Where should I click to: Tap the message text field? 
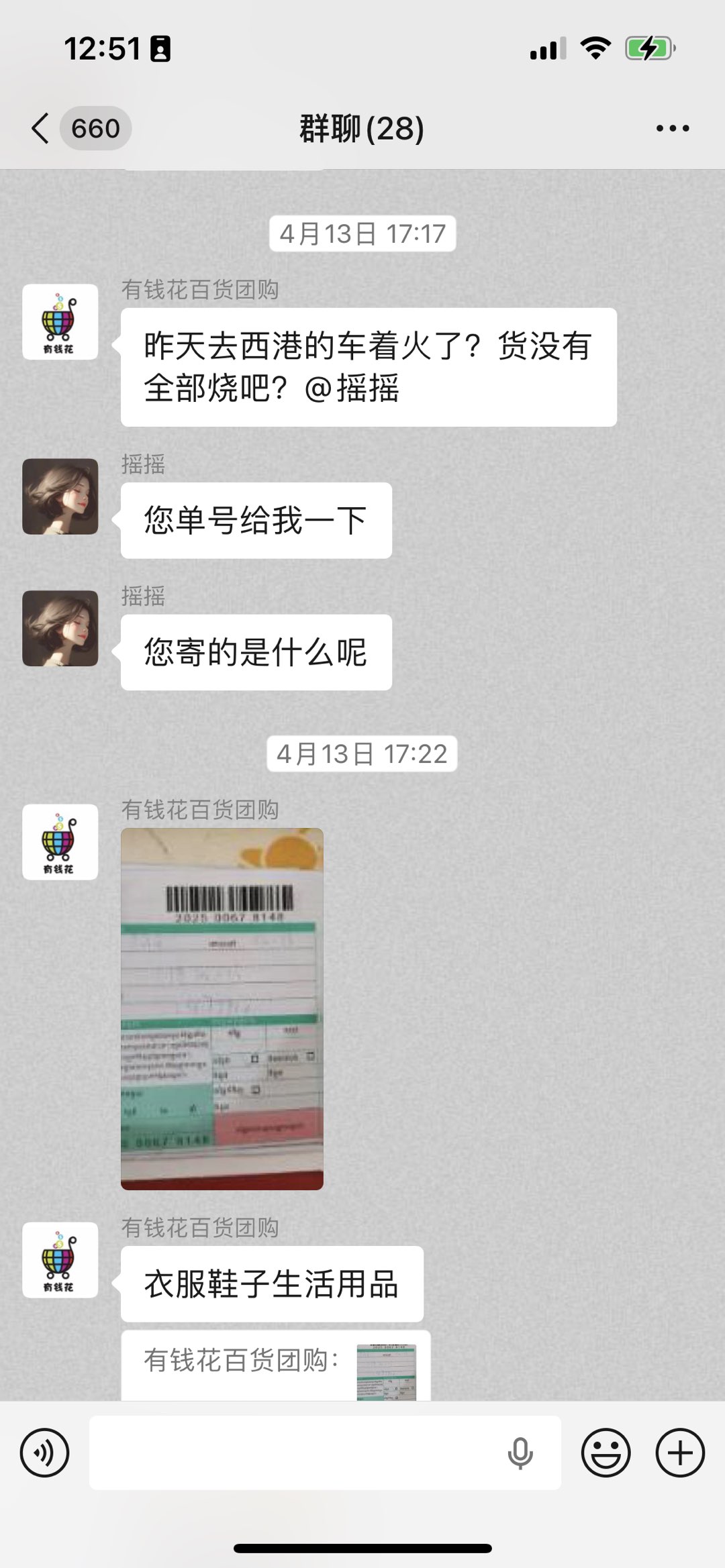click(x=295, y=1453)
